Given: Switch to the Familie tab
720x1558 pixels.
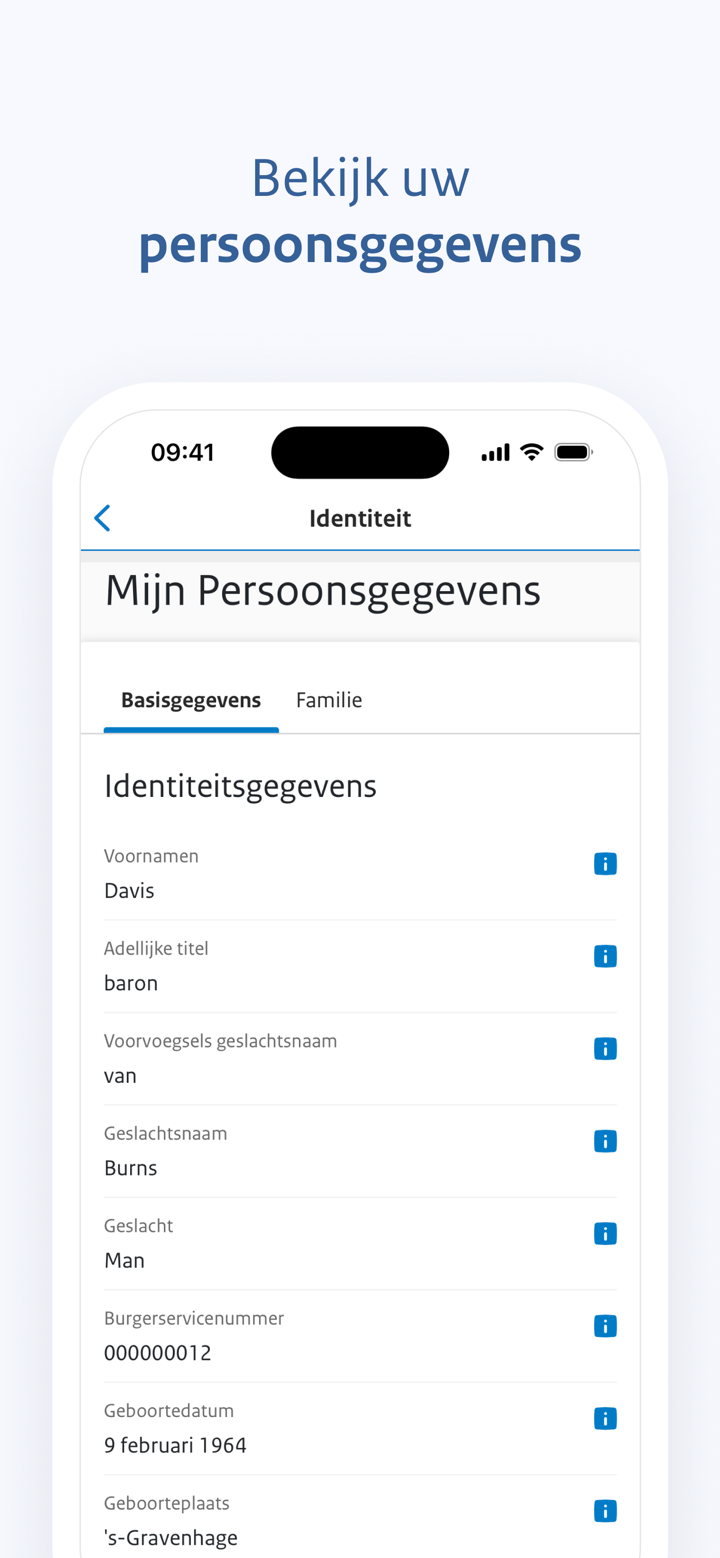Looking at the screenshot, I should (329, 699).
